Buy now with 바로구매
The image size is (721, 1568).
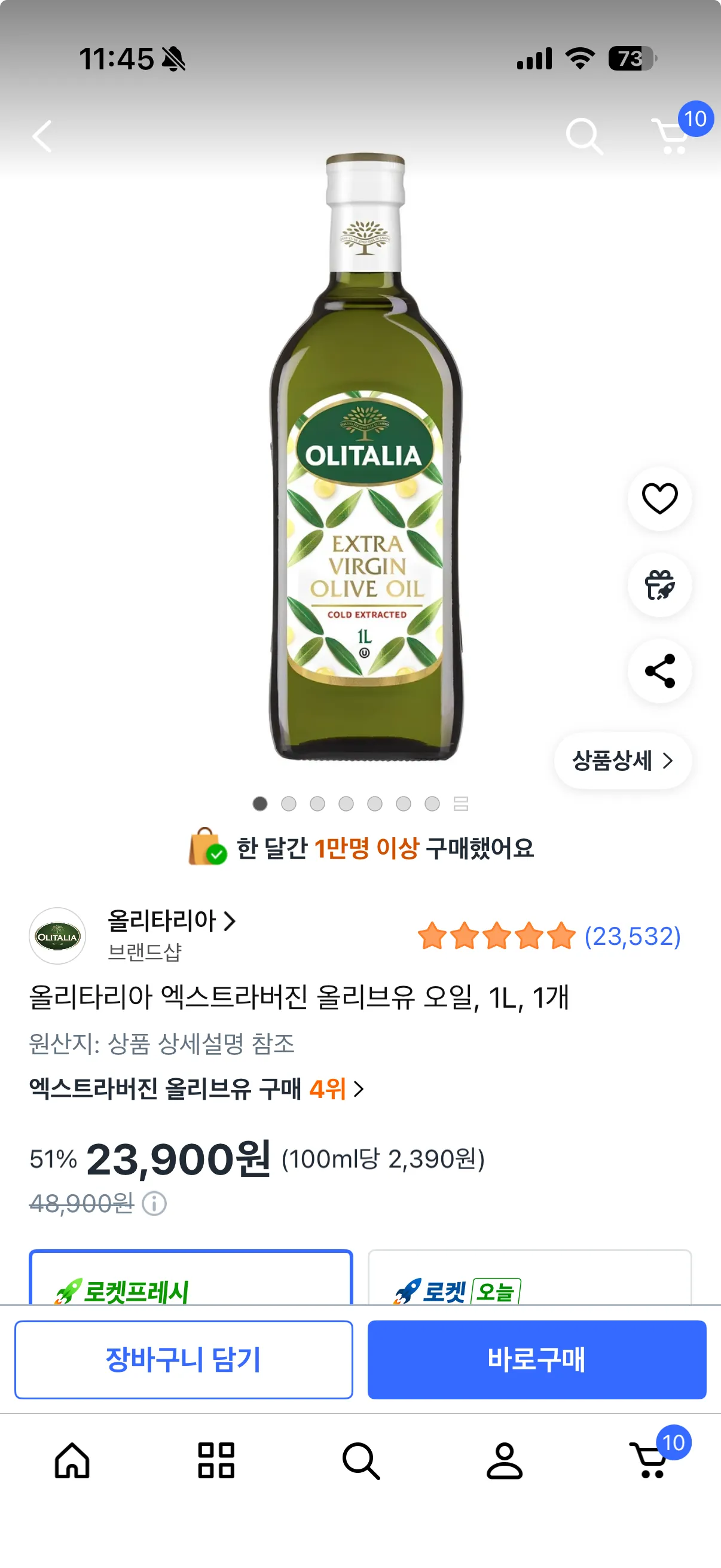pyautogui.click(x=537, y=1359)
